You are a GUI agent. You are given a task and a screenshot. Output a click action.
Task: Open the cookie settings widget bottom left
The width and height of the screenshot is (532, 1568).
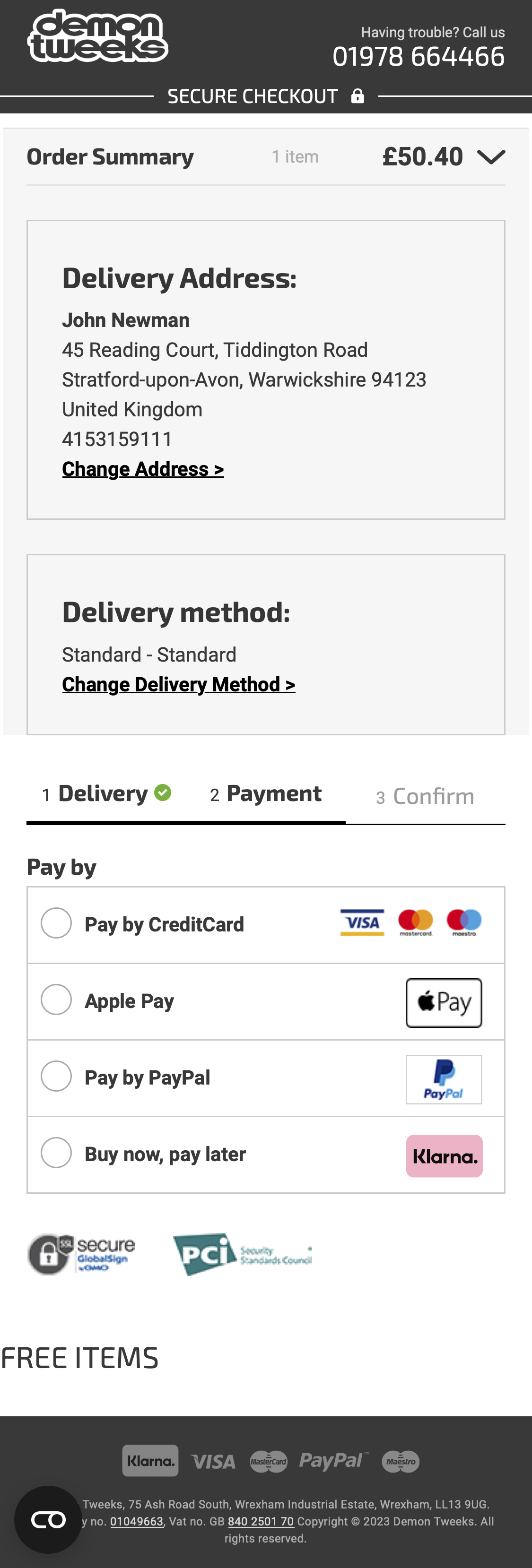click(48, 1519)
